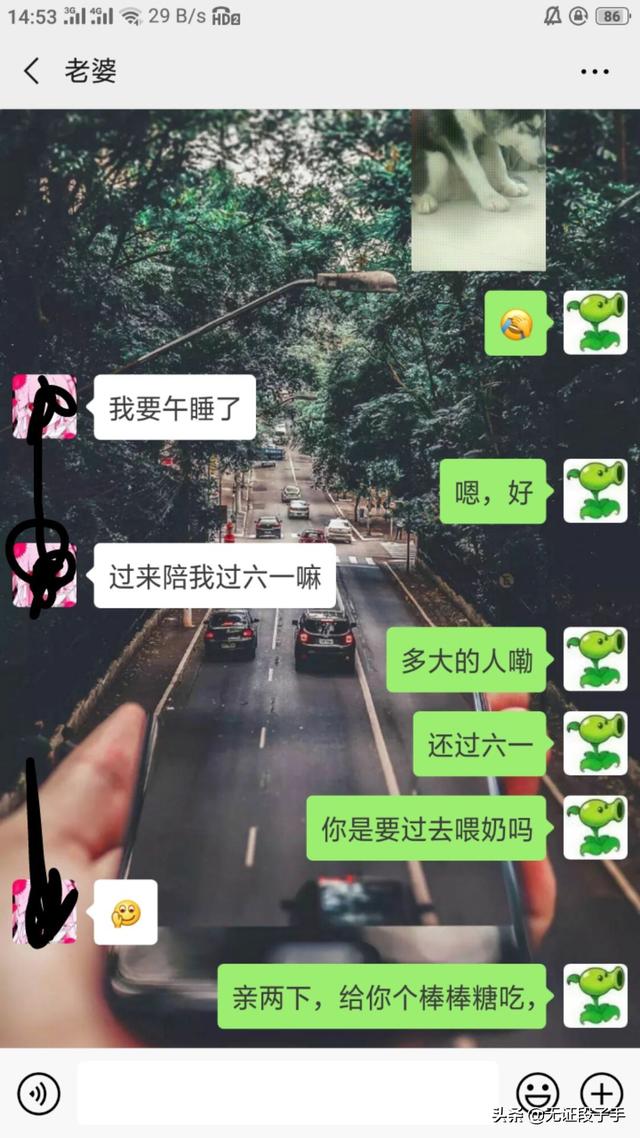Switch to voice message input

pos(39,1094)
